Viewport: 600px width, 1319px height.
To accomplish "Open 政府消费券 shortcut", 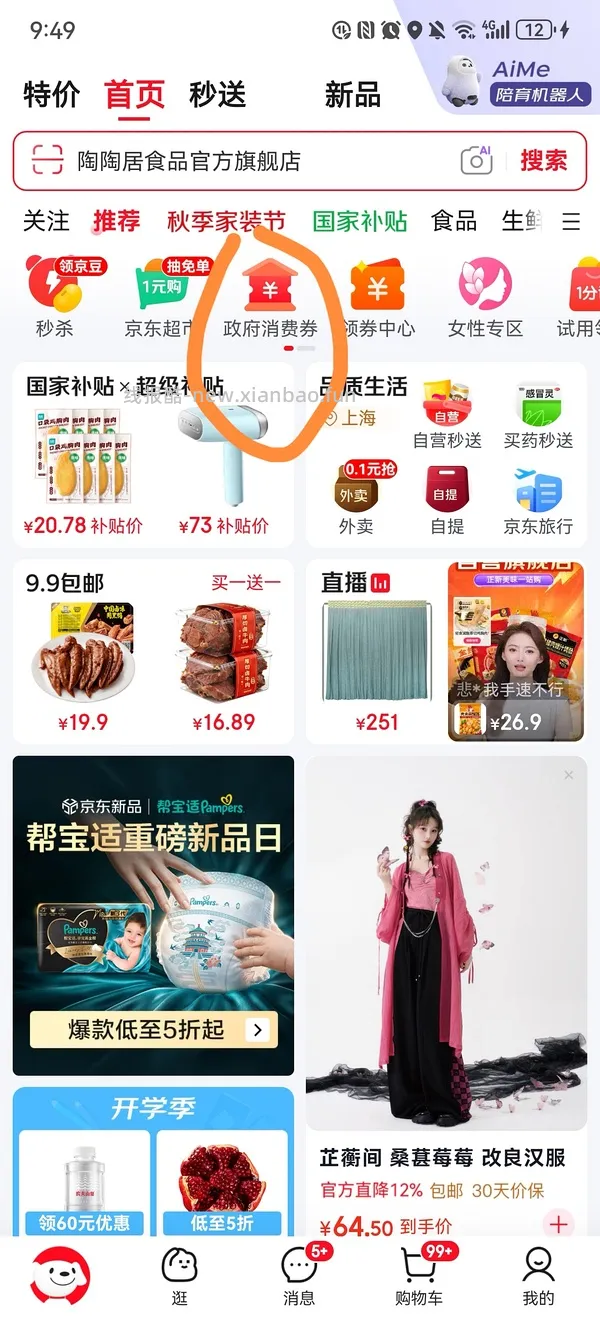I will tap(270, 298).
